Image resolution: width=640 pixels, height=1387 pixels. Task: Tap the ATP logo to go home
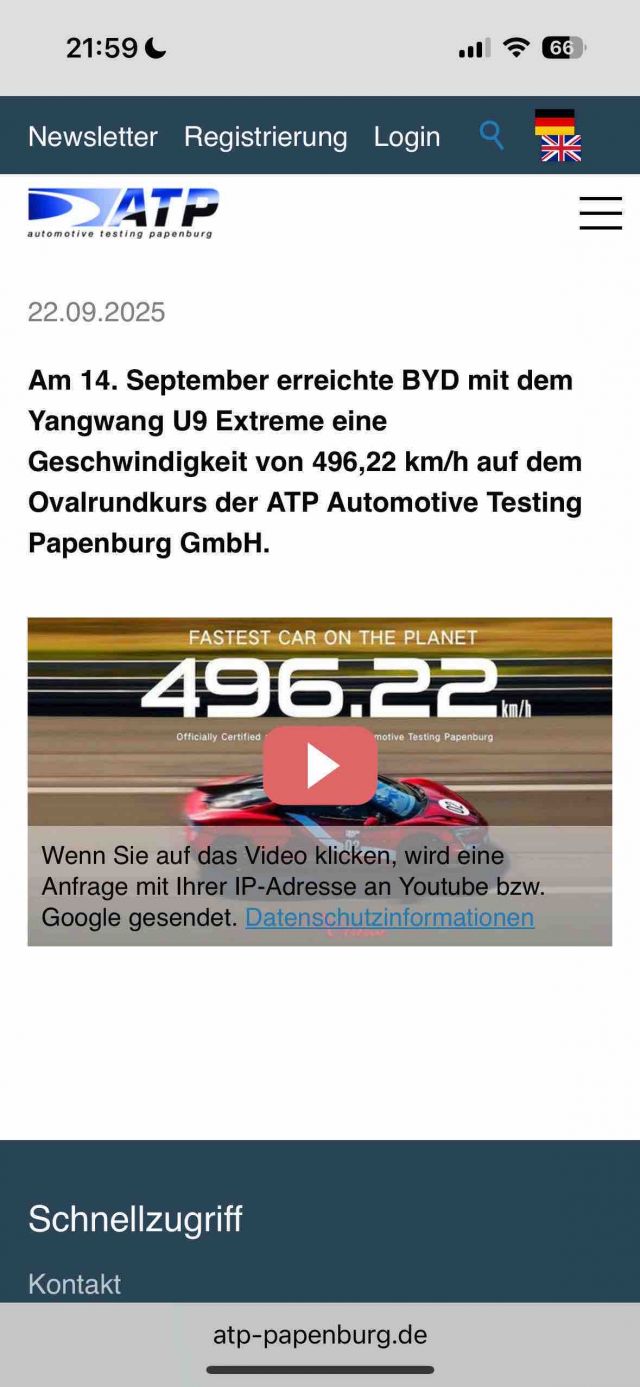(x=123, y=213)
